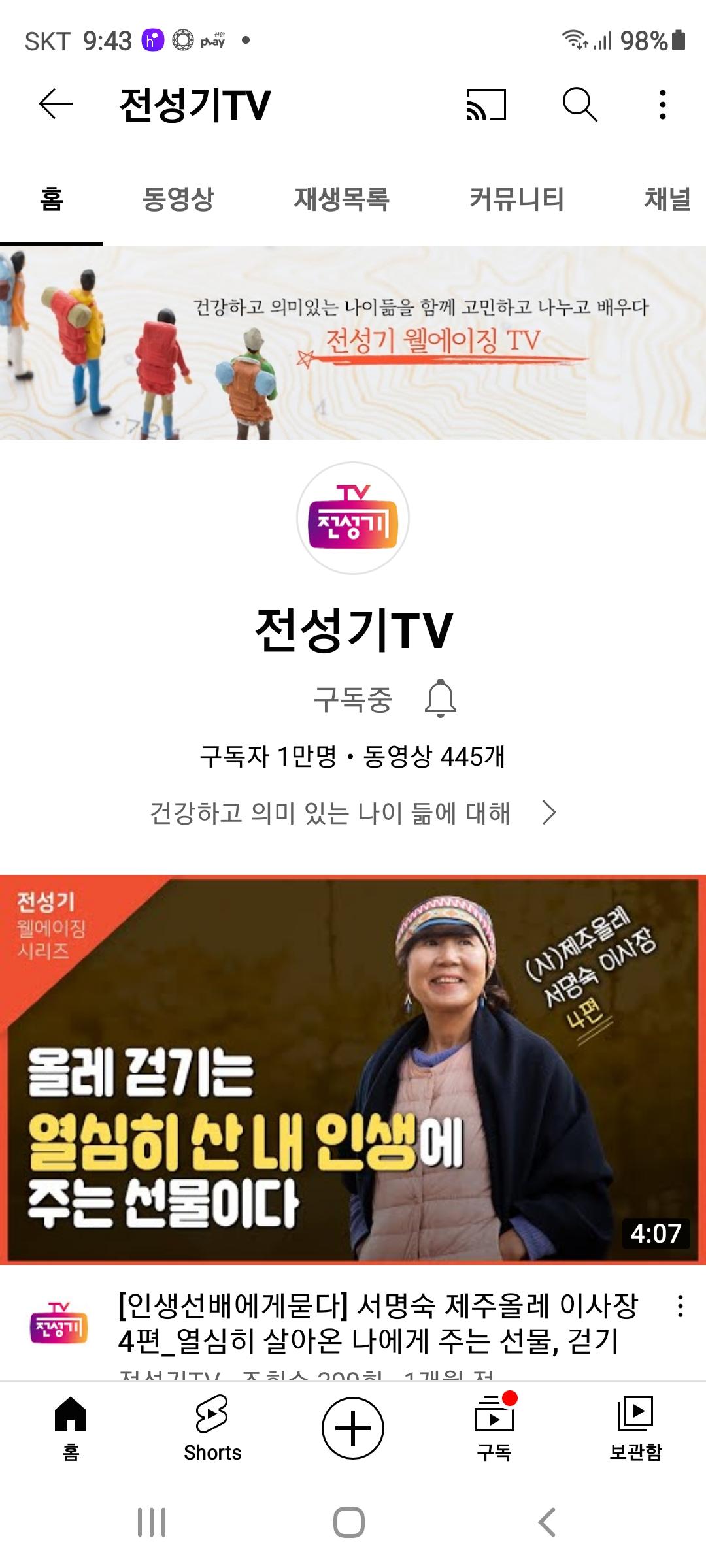Viewport: 706px width, 1568px height.
Task: Open the 구독 subscriptions tab
Action: pyautogui.click(x=494, y=1428)
